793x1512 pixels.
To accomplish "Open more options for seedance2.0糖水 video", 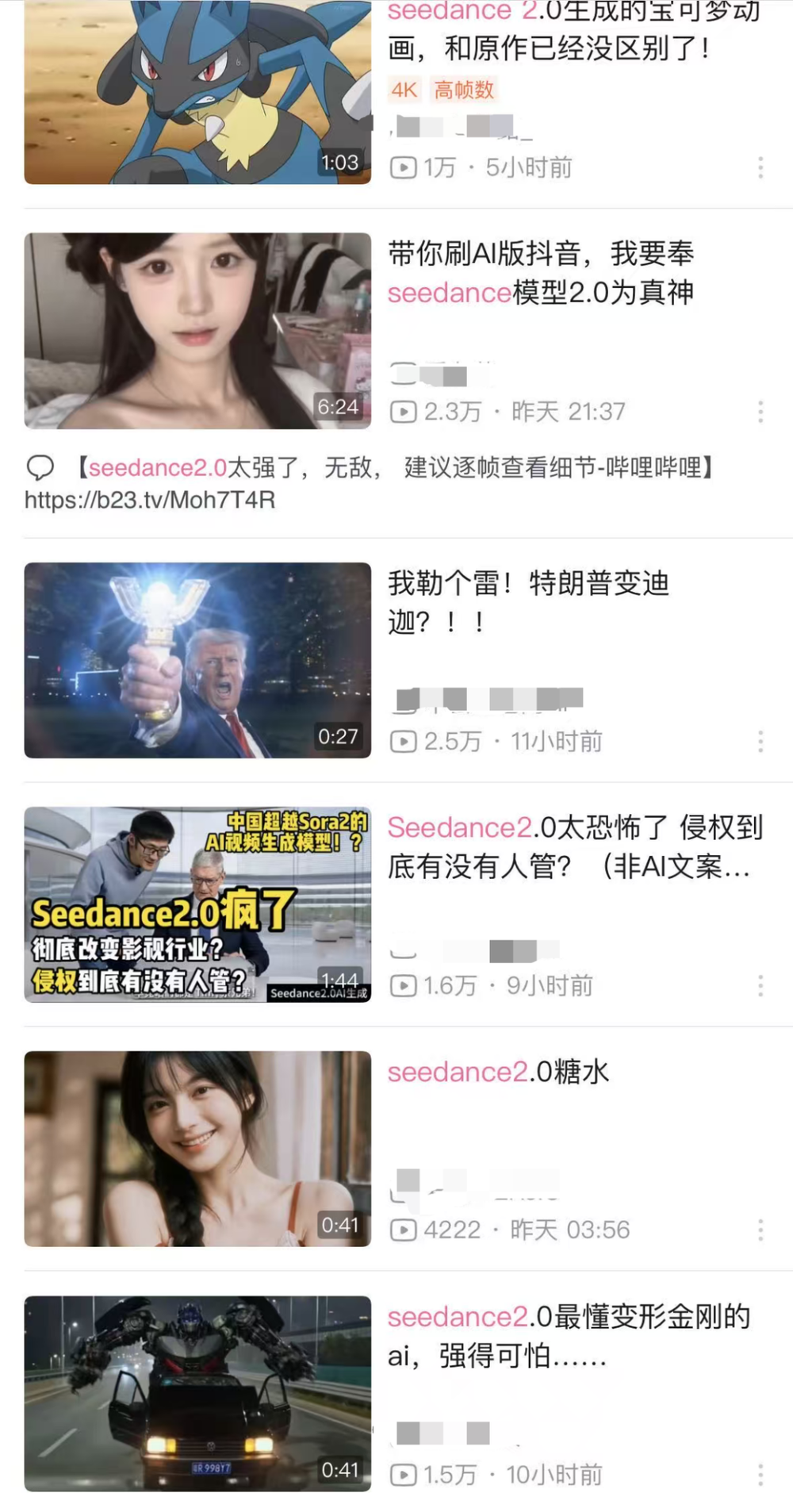I will (760, 1230).
